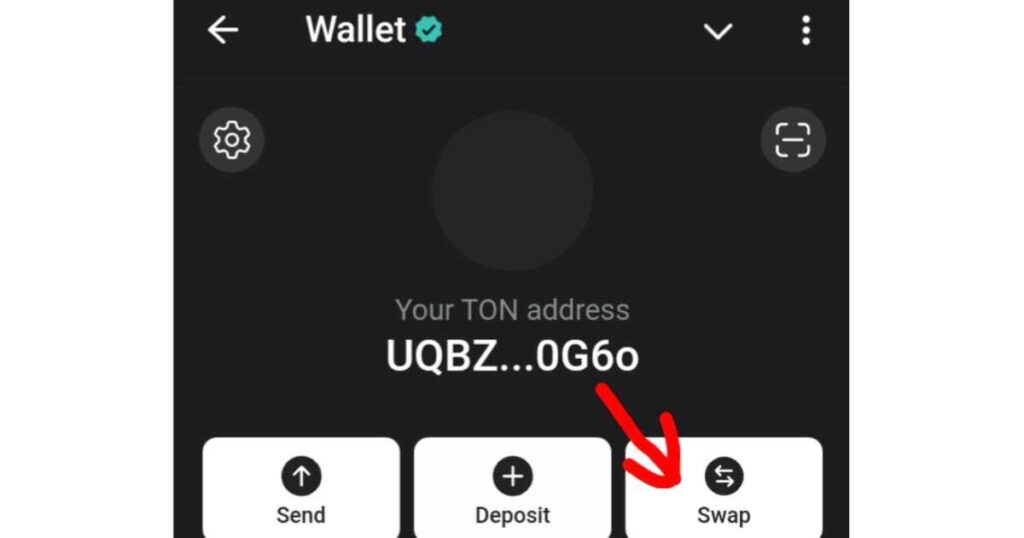Tap the Send button

(301, 490)
